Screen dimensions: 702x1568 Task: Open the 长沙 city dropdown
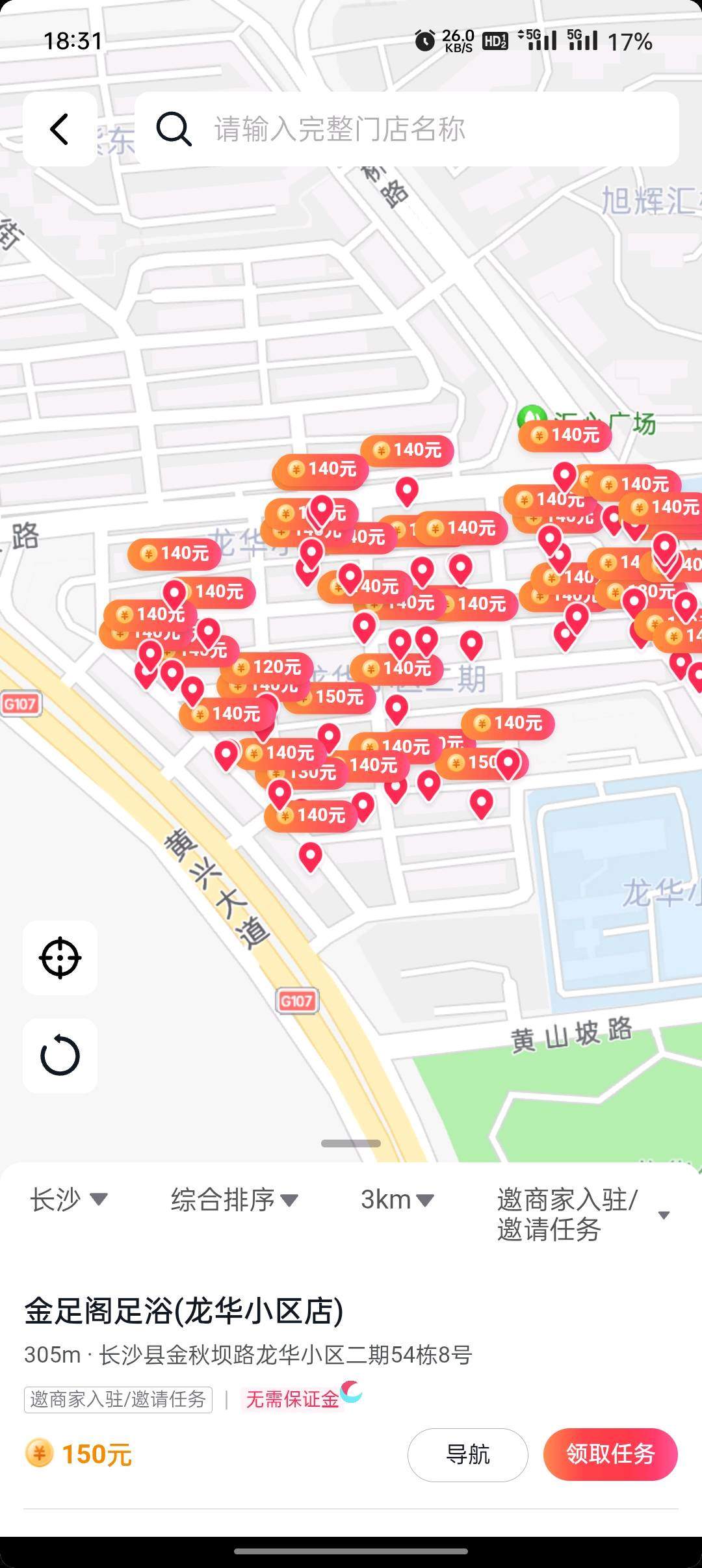[x=69, y=1199]
